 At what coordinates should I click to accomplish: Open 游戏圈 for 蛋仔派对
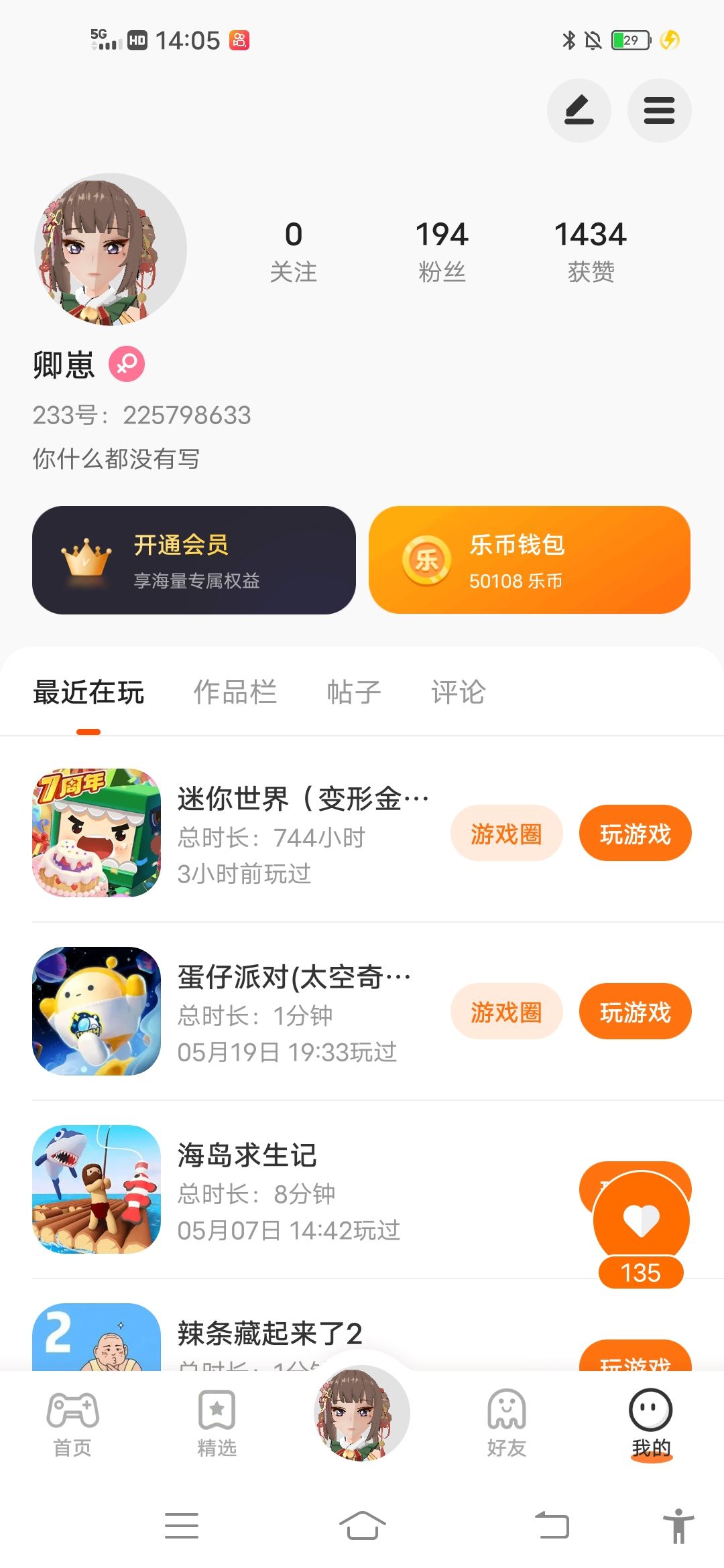coord(506,1012)
